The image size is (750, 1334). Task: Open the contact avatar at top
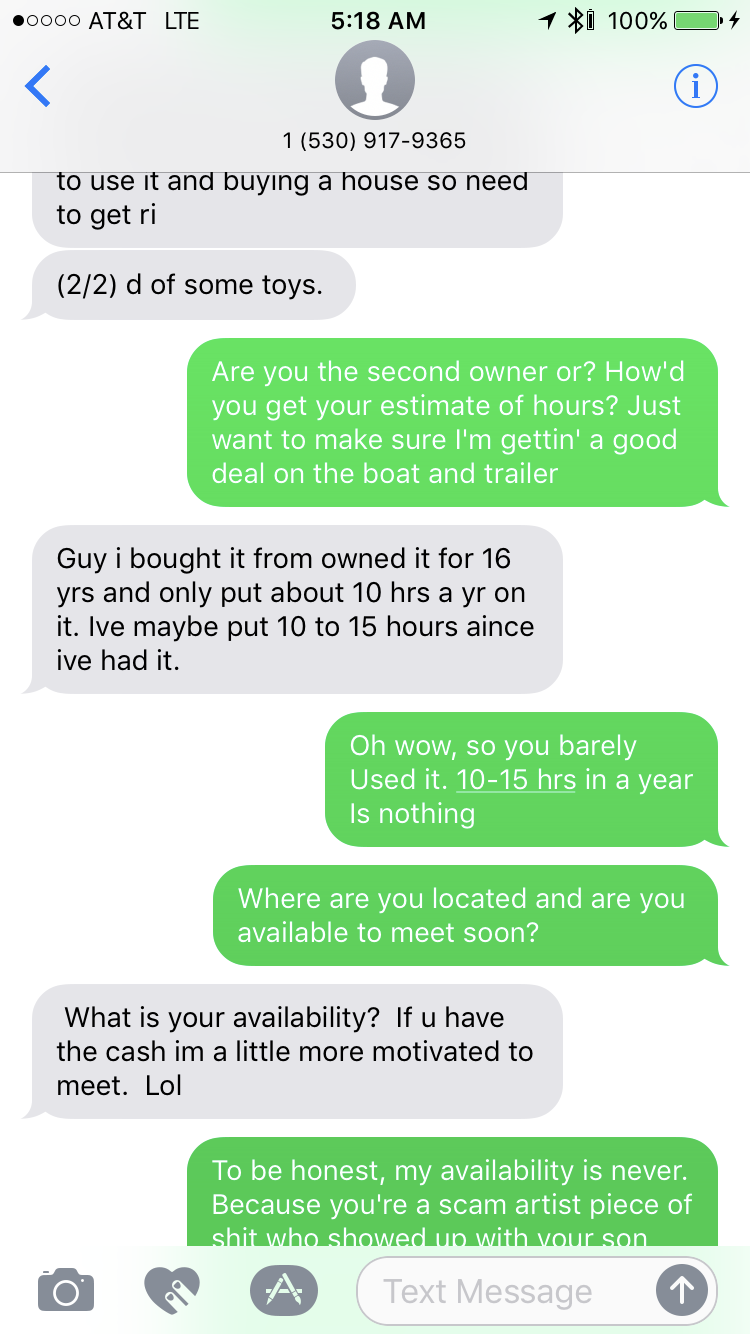pos(375,82)
